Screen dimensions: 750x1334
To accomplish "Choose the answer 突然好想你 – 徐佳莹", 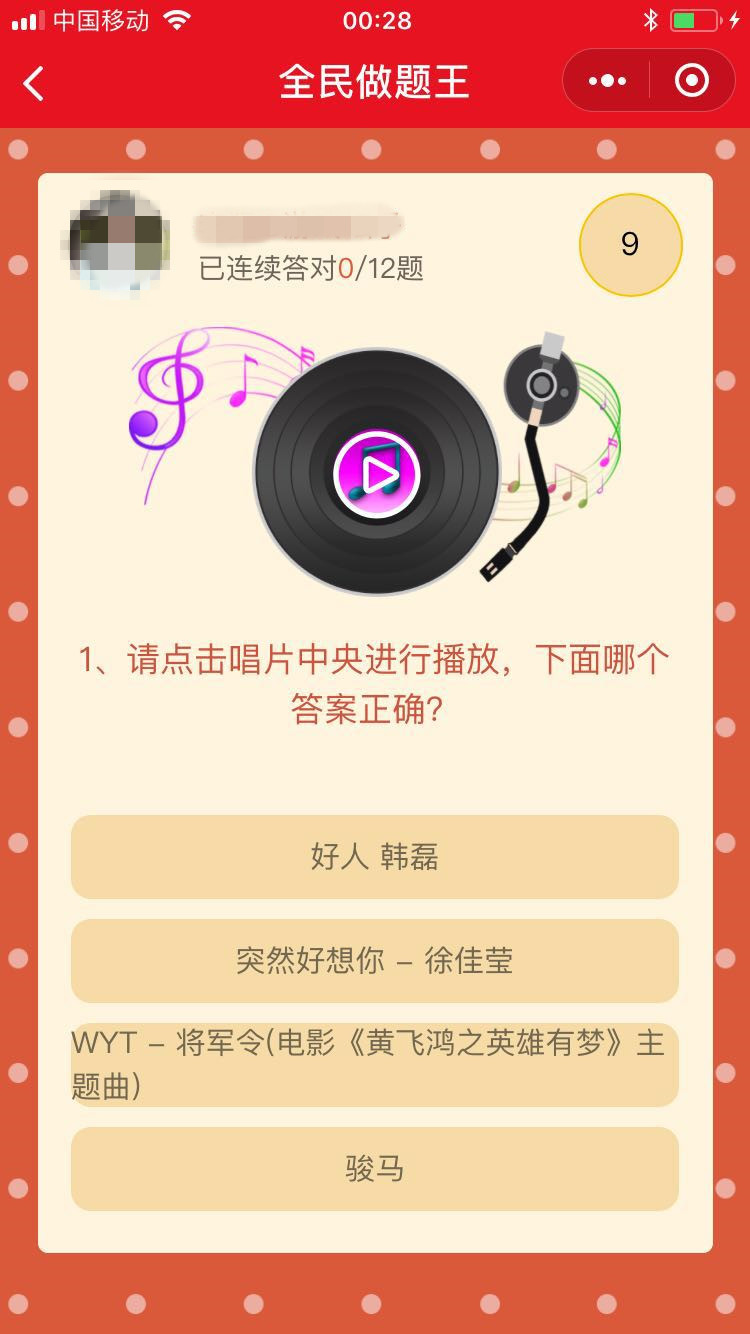I will [375, 961].
